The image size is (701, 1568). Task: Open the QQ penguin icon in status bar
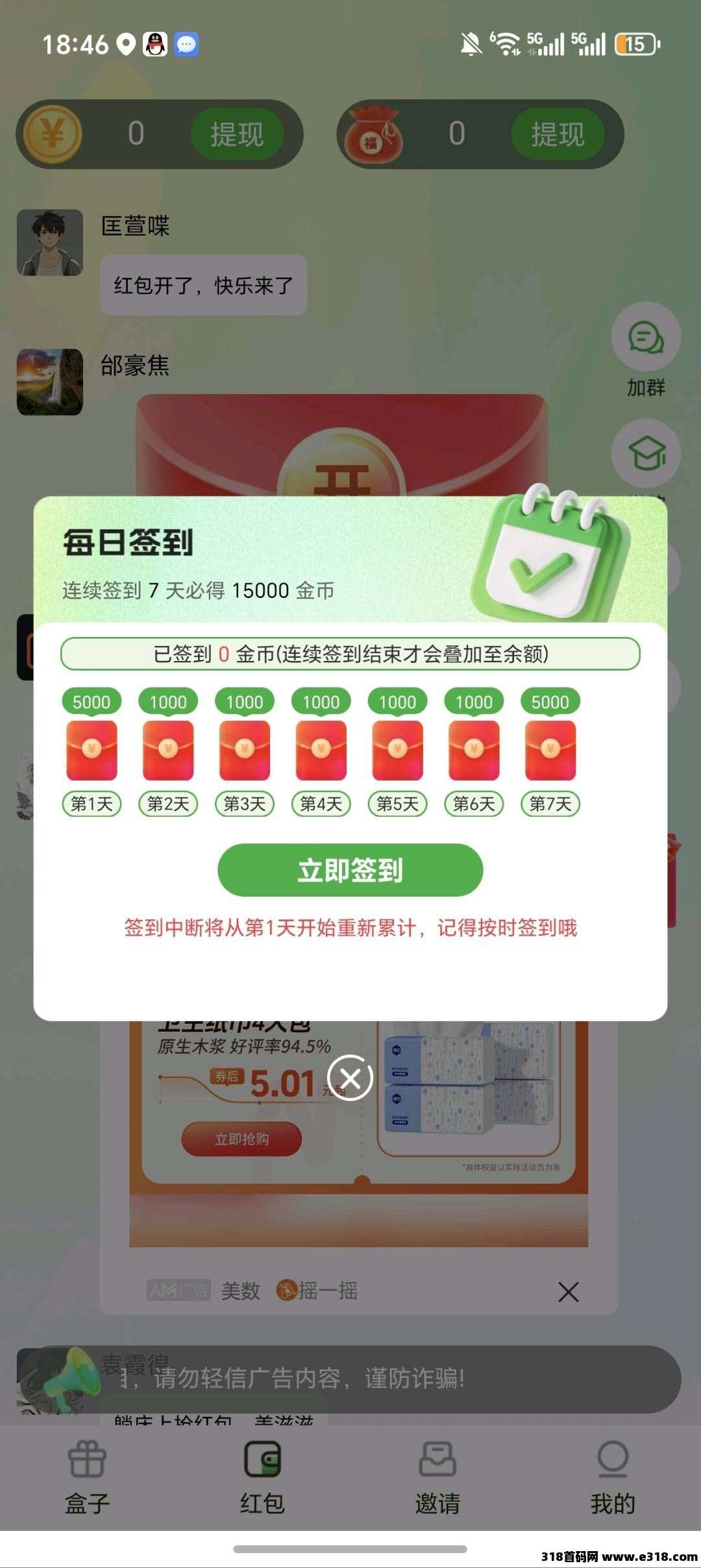tap(154, 42)
